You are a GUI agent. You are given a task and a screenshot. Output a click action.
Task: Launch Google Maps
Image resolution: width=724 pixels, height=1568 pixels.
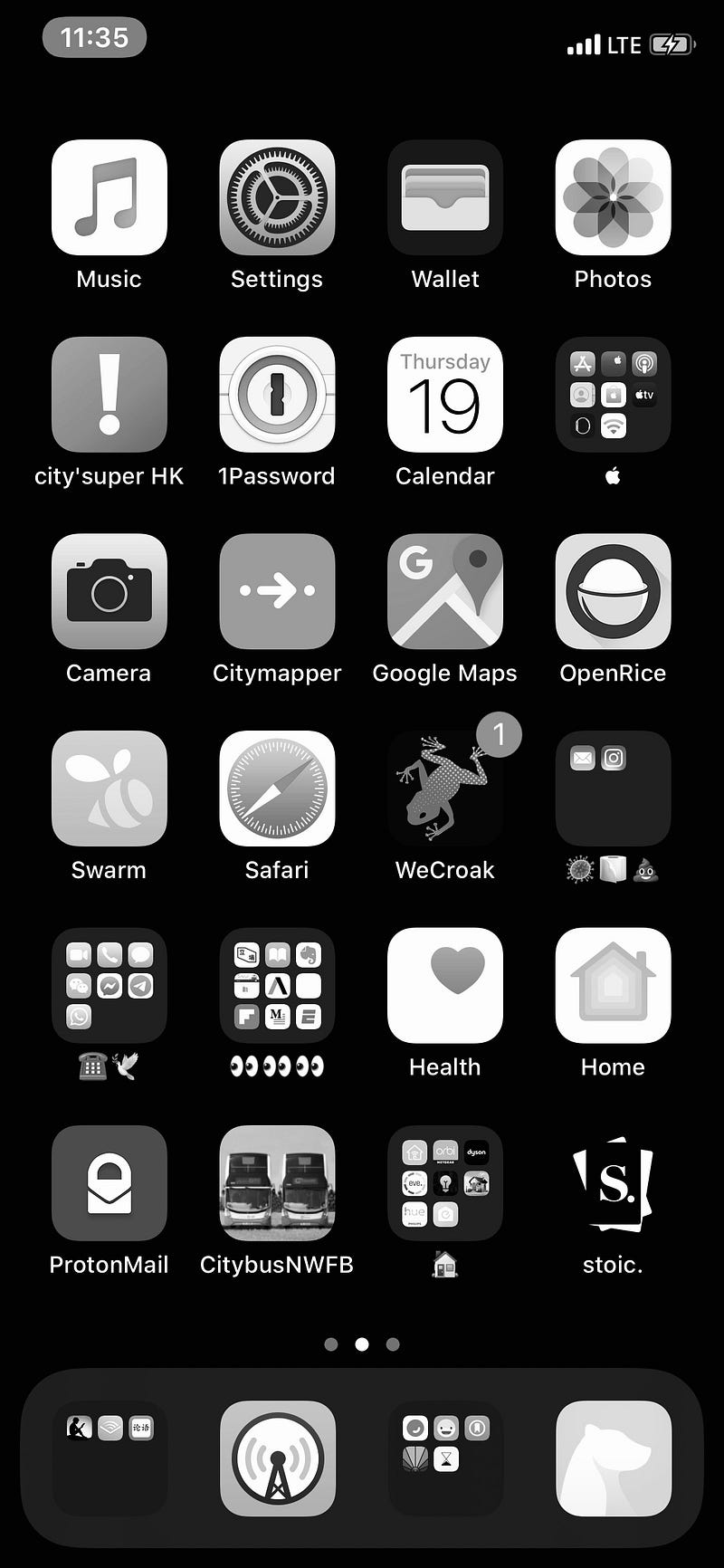coord(445,591)
